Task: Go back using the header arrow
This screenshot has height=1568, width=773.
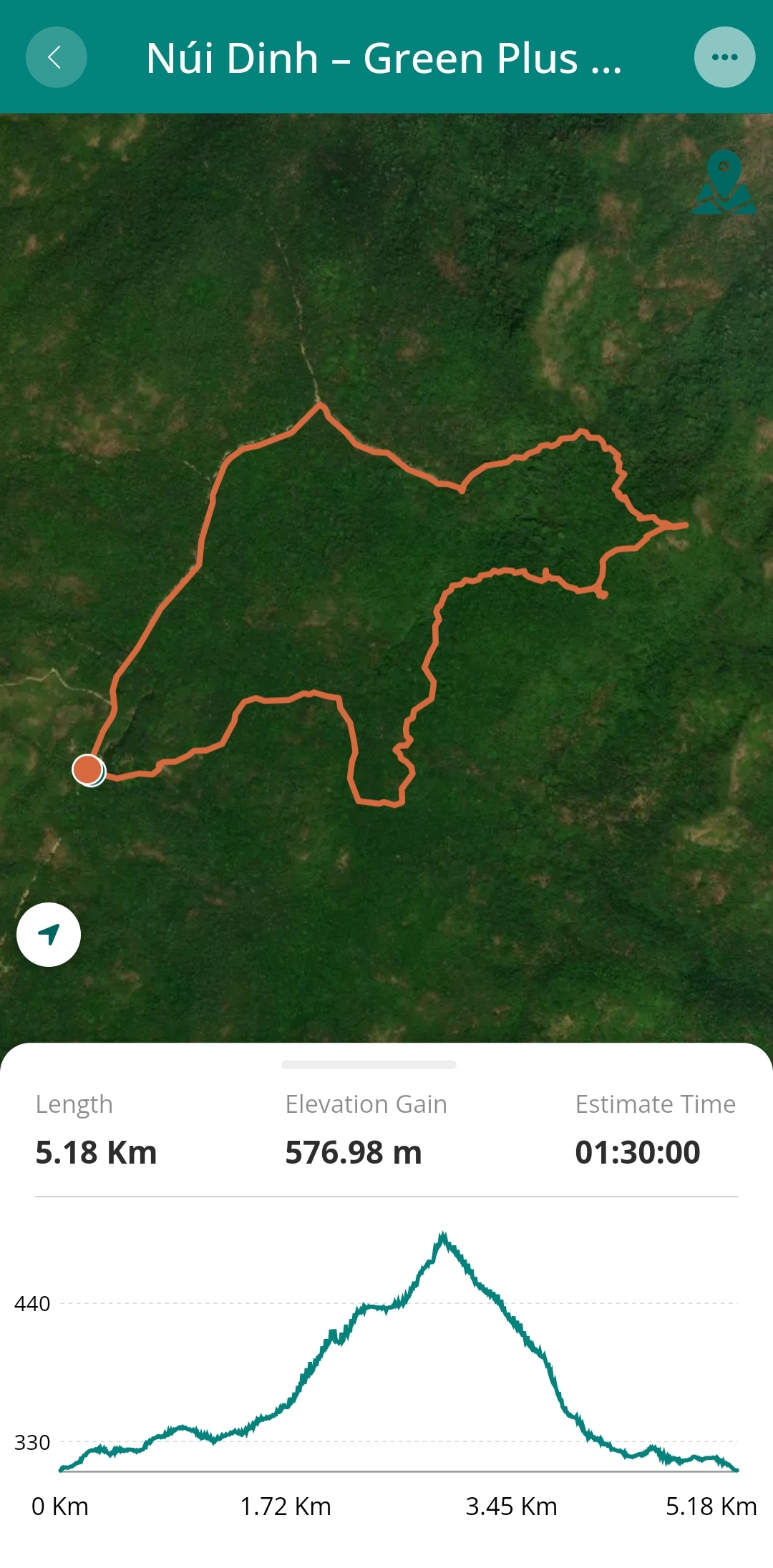Action: (x=56, y=57)
